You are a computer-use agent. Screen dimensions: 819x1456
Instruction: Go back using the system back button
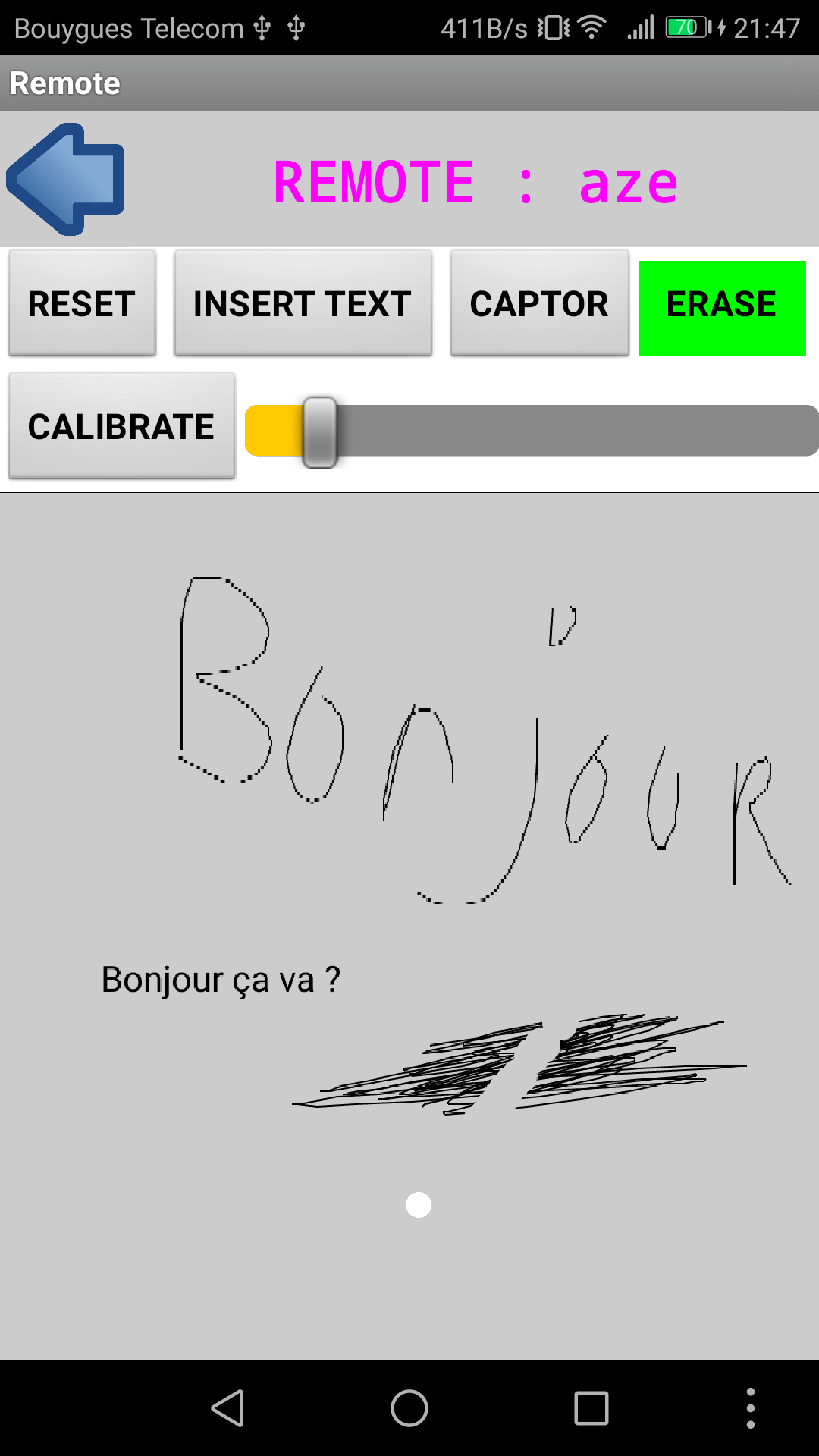tap(227, 1408)
